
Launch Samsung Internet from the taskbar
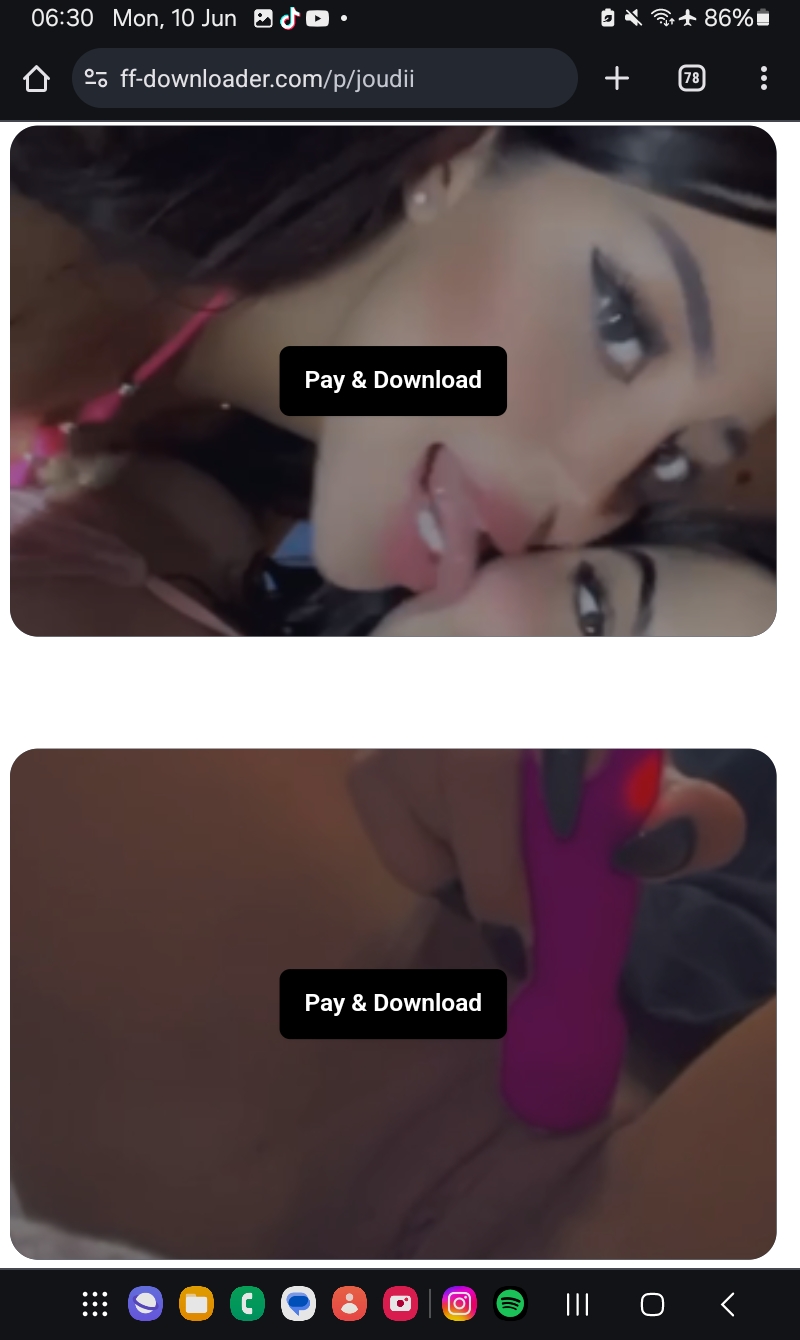(x=146, y=1304)
